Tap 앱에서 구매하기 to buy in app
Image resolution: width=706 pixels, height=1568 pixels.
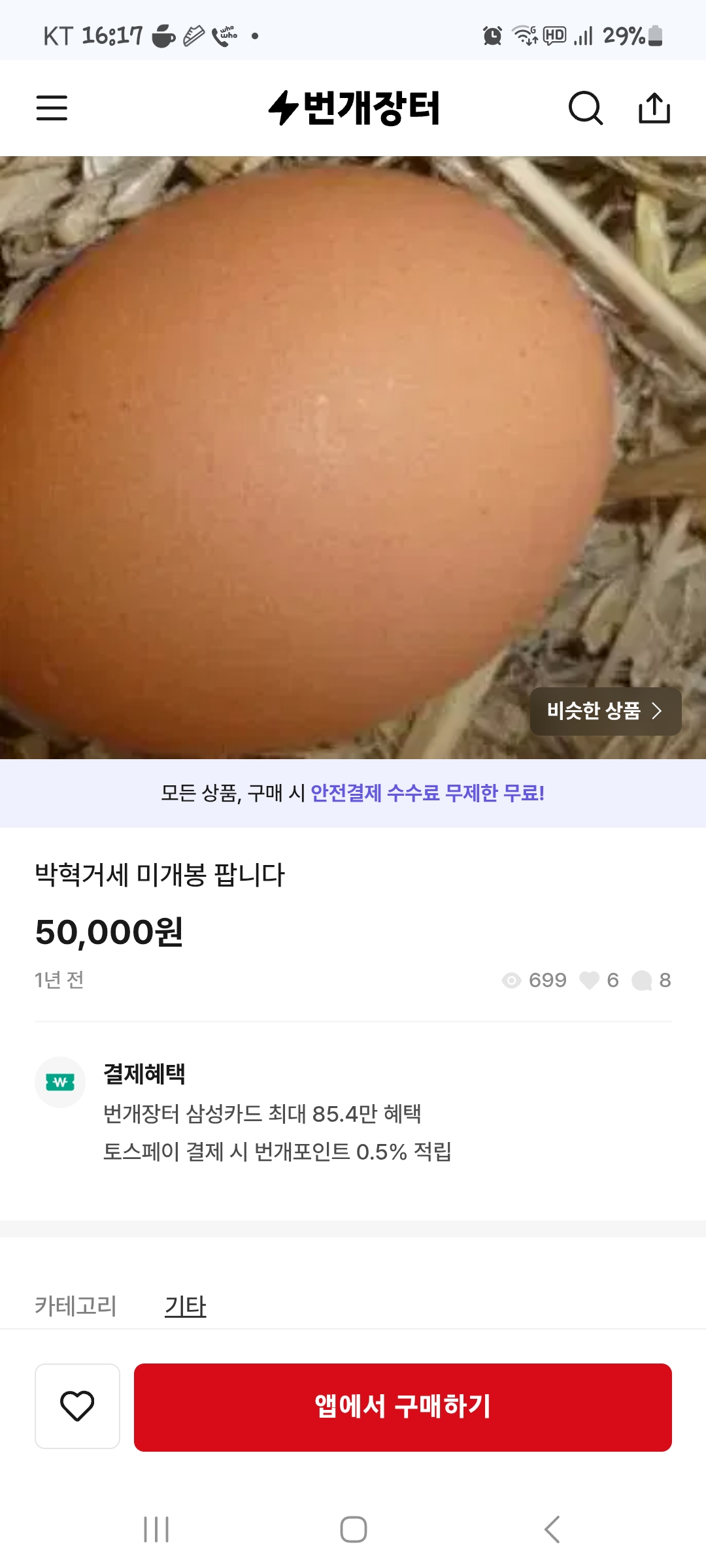[403, 1407]
